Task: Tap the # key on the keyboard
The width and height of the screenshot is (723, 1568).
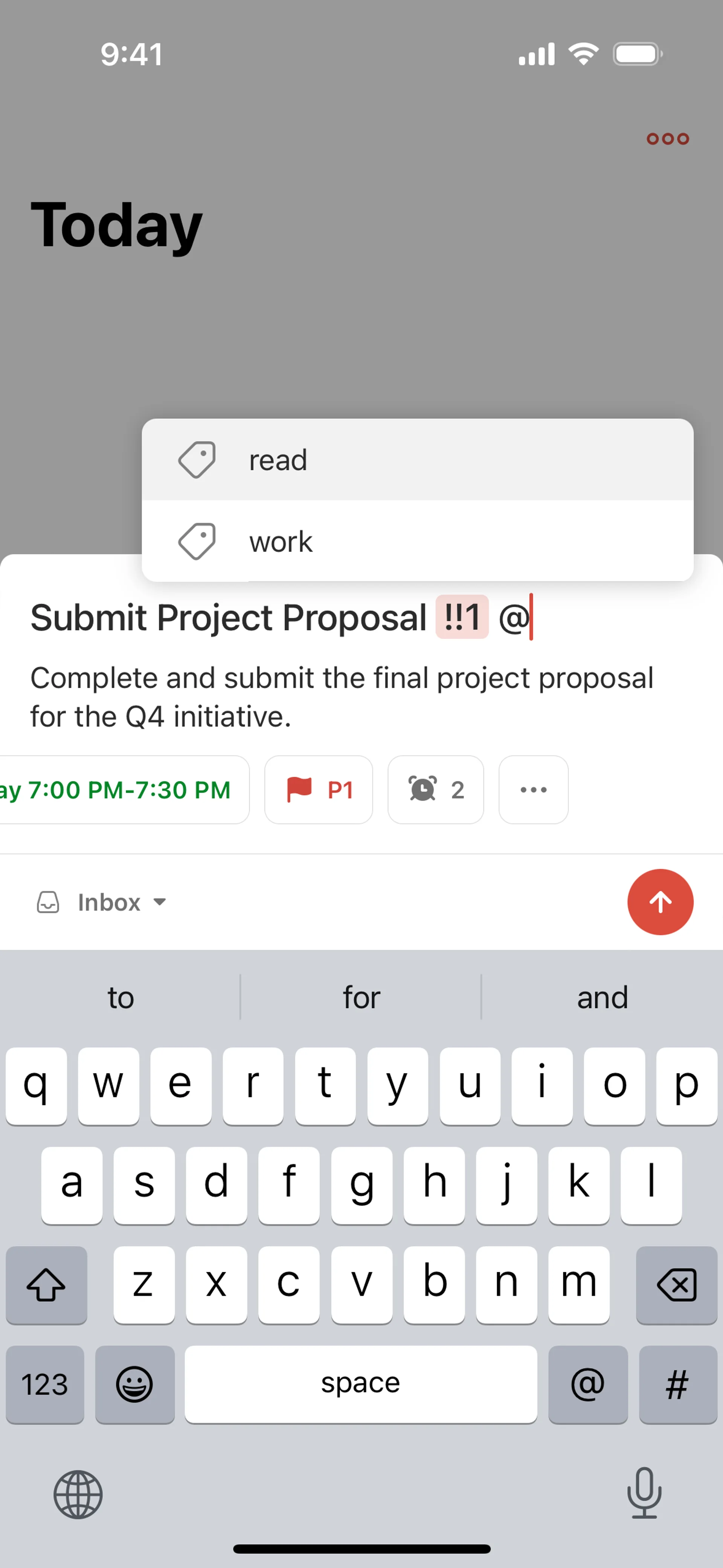Action: click(677, 1384)
